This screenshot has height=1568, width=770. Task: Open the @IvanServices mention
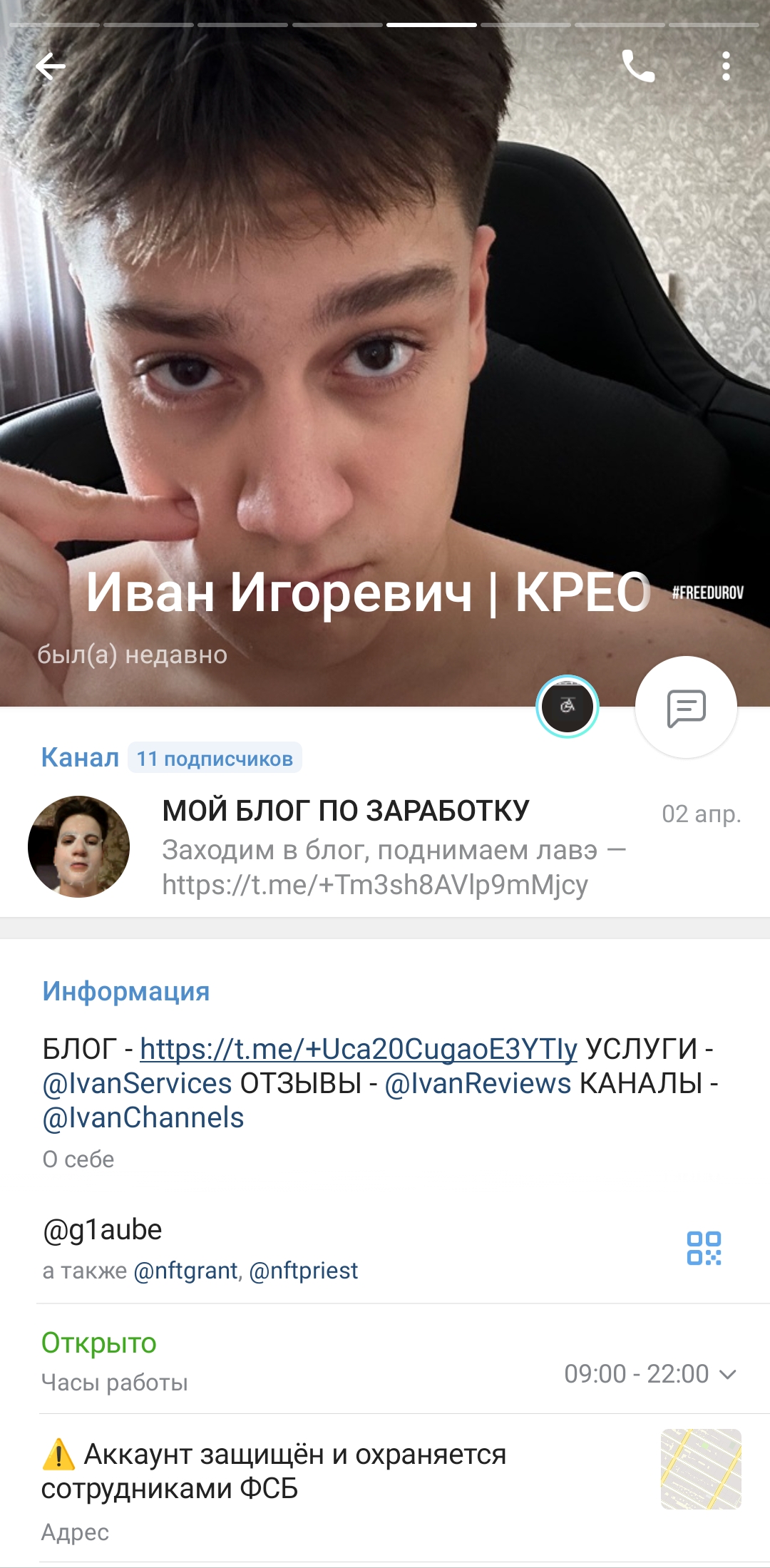coord(137,1083)
